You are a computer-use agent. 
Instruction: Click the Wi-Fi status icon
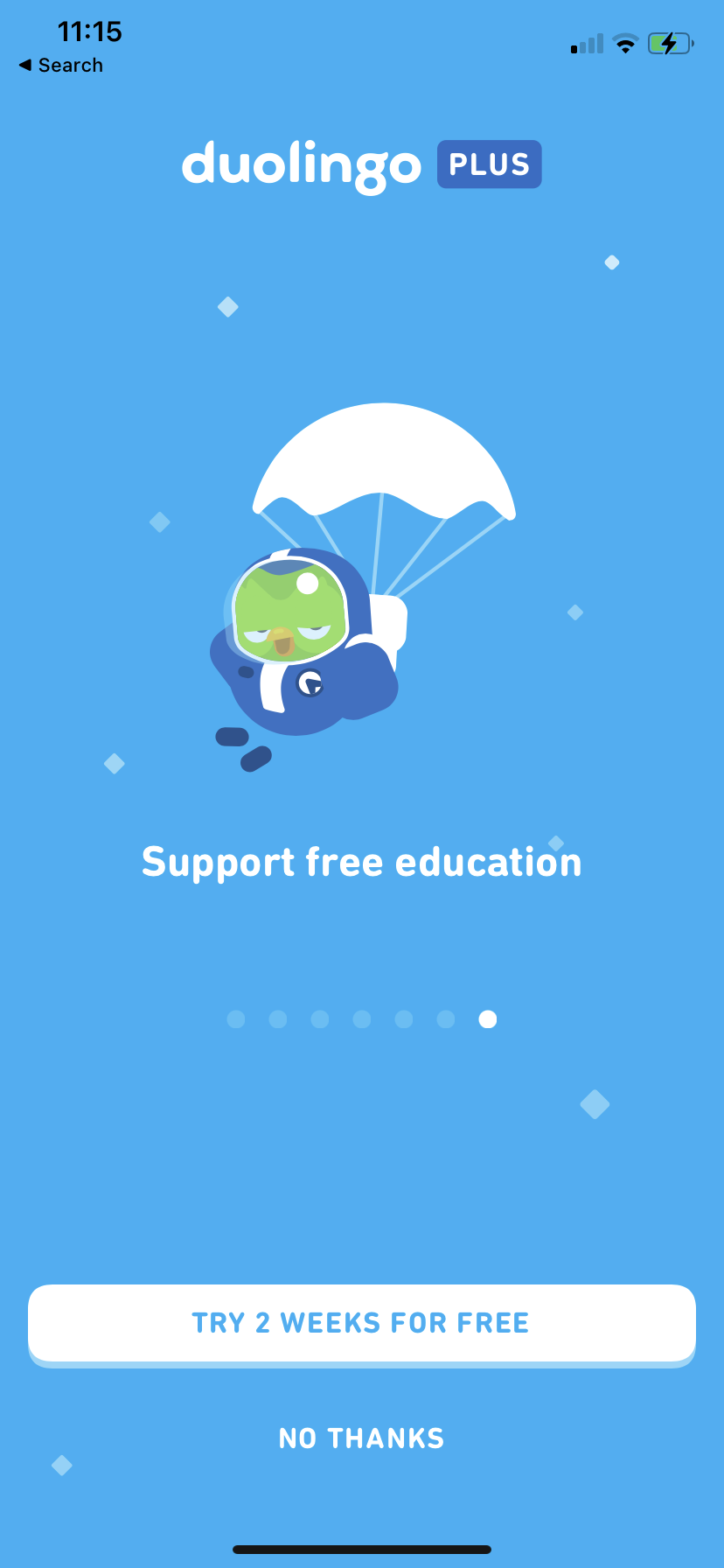click(x=625, y=43)
